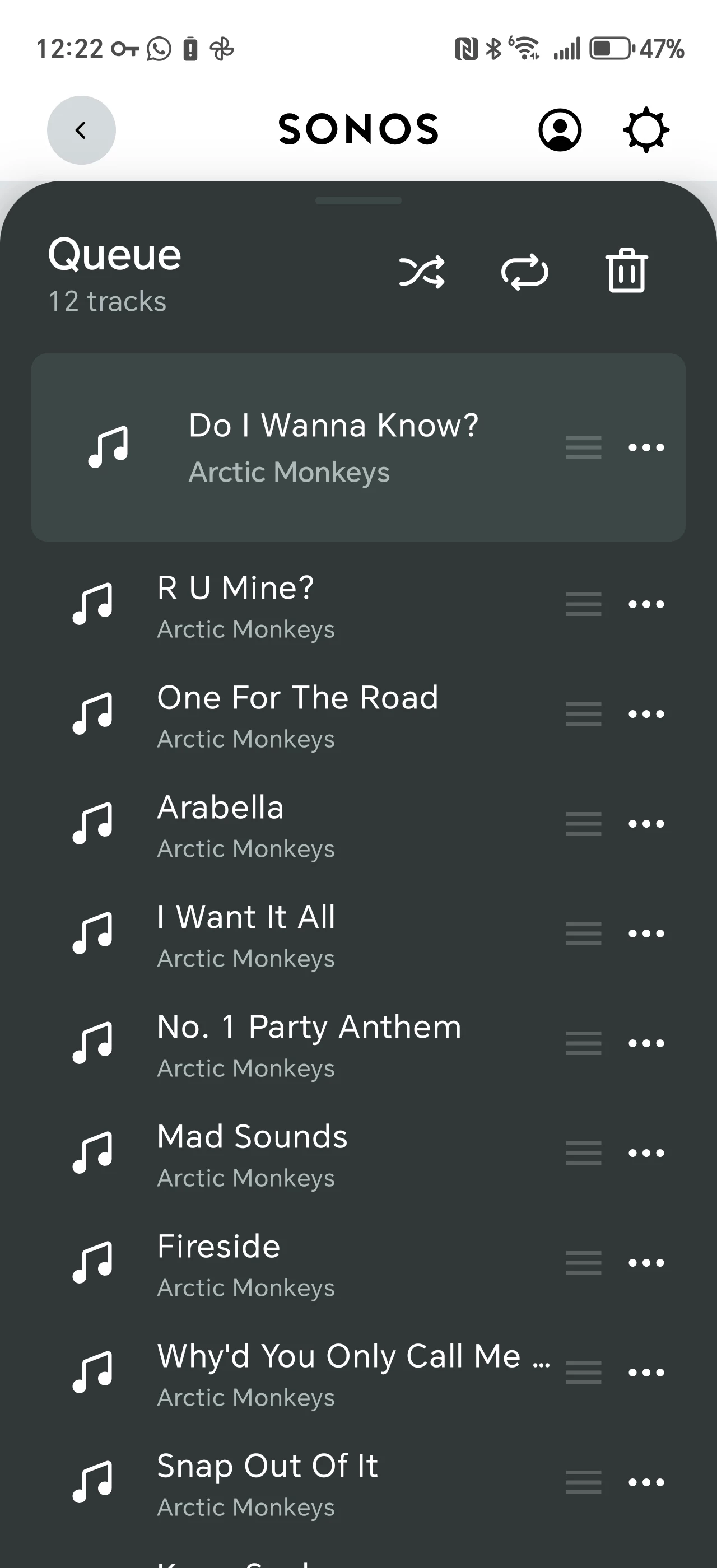The width and height of the screenshot is (717, 1568).
Task: Open more options for R U Mine?
Action: [x=646, y=604]
